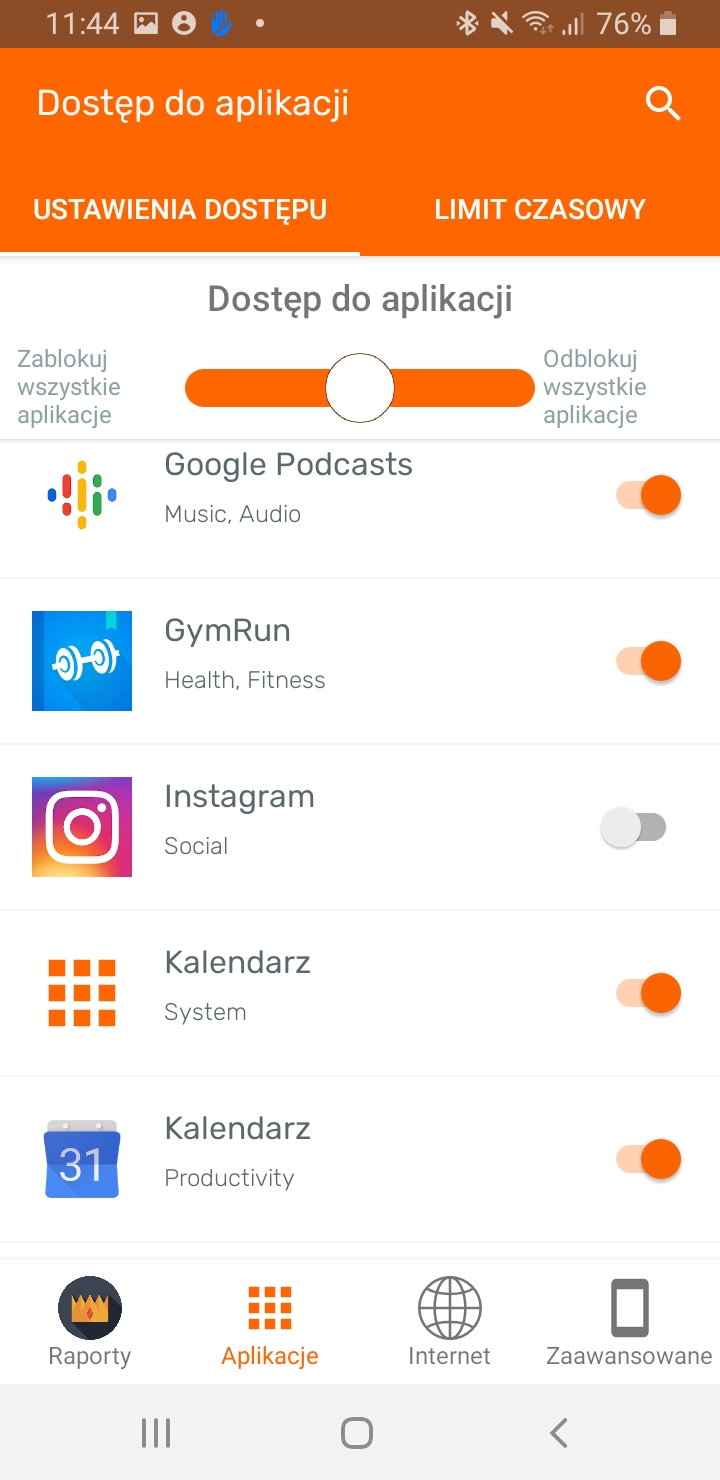Switch to the Limit czasowy tab
The height and width of the screenshot is (1480, 720).
click(x=540, y=209)
